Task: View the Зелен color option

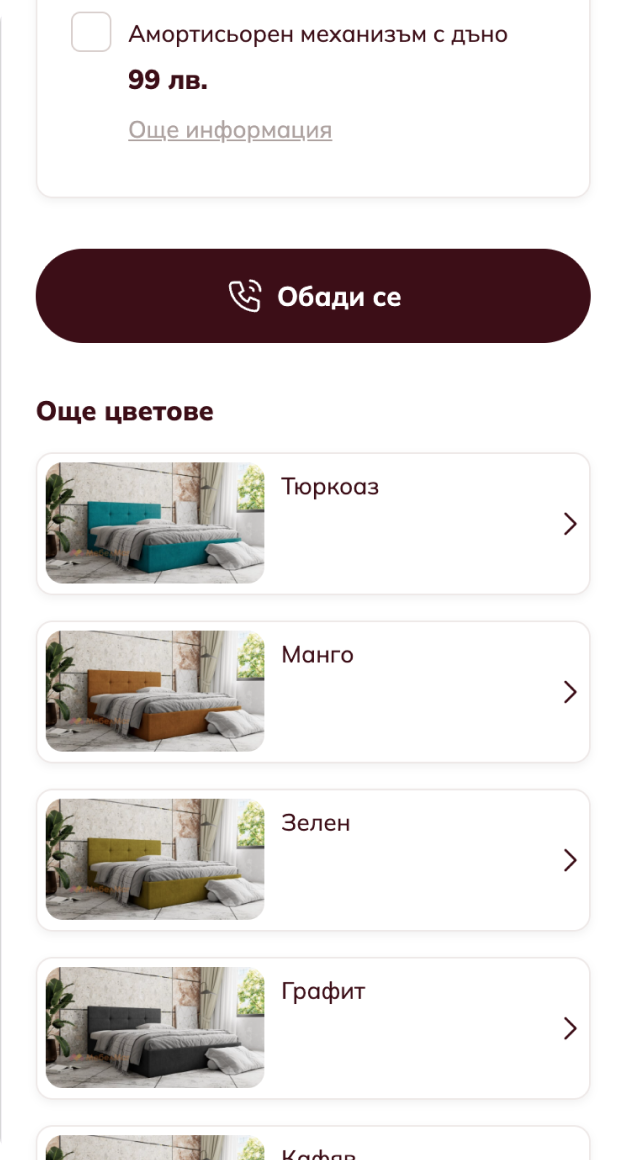Action: pyautogui.click(x=313, y=859)
